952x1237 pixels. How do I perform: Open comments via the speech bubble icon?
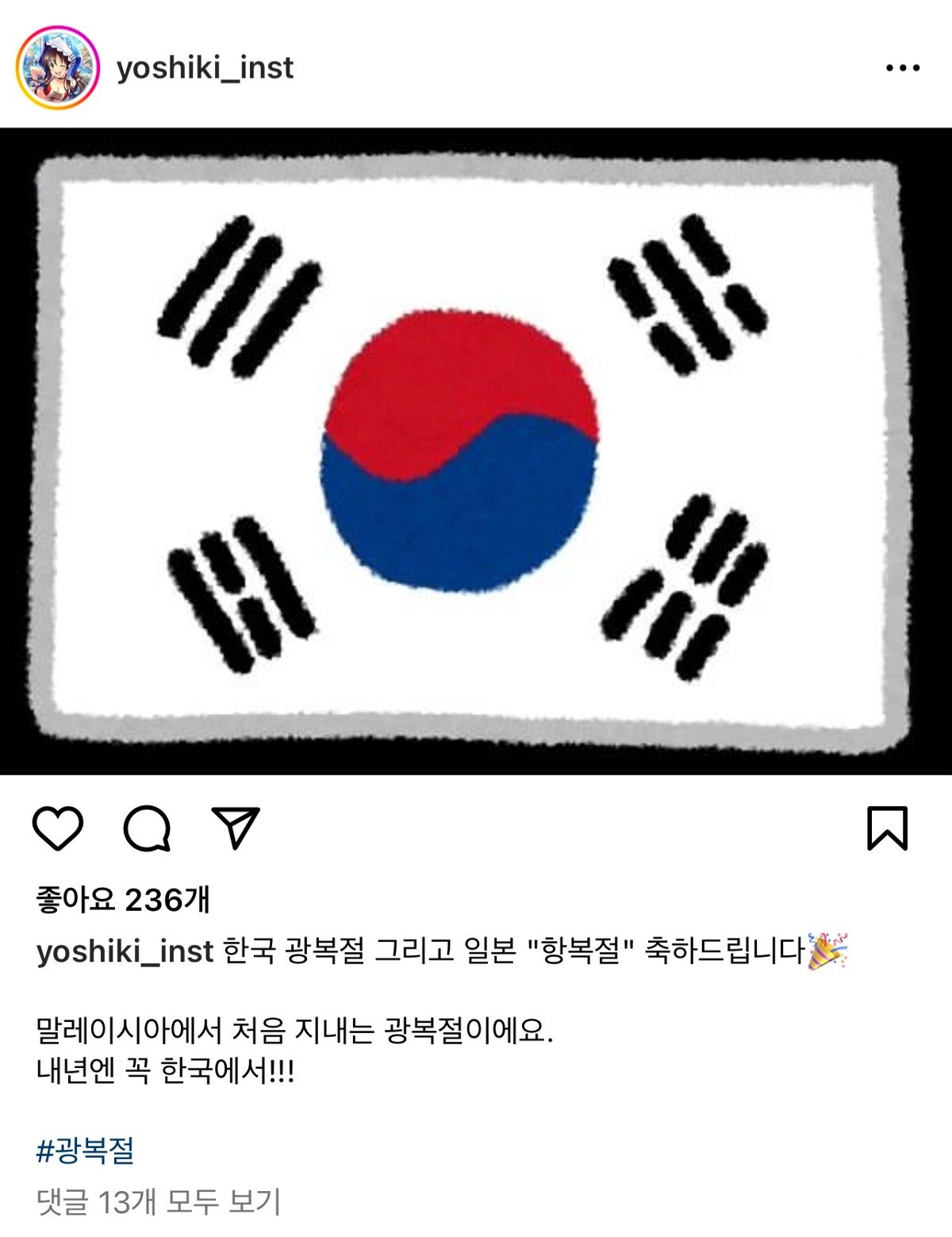tap(147, 828)
